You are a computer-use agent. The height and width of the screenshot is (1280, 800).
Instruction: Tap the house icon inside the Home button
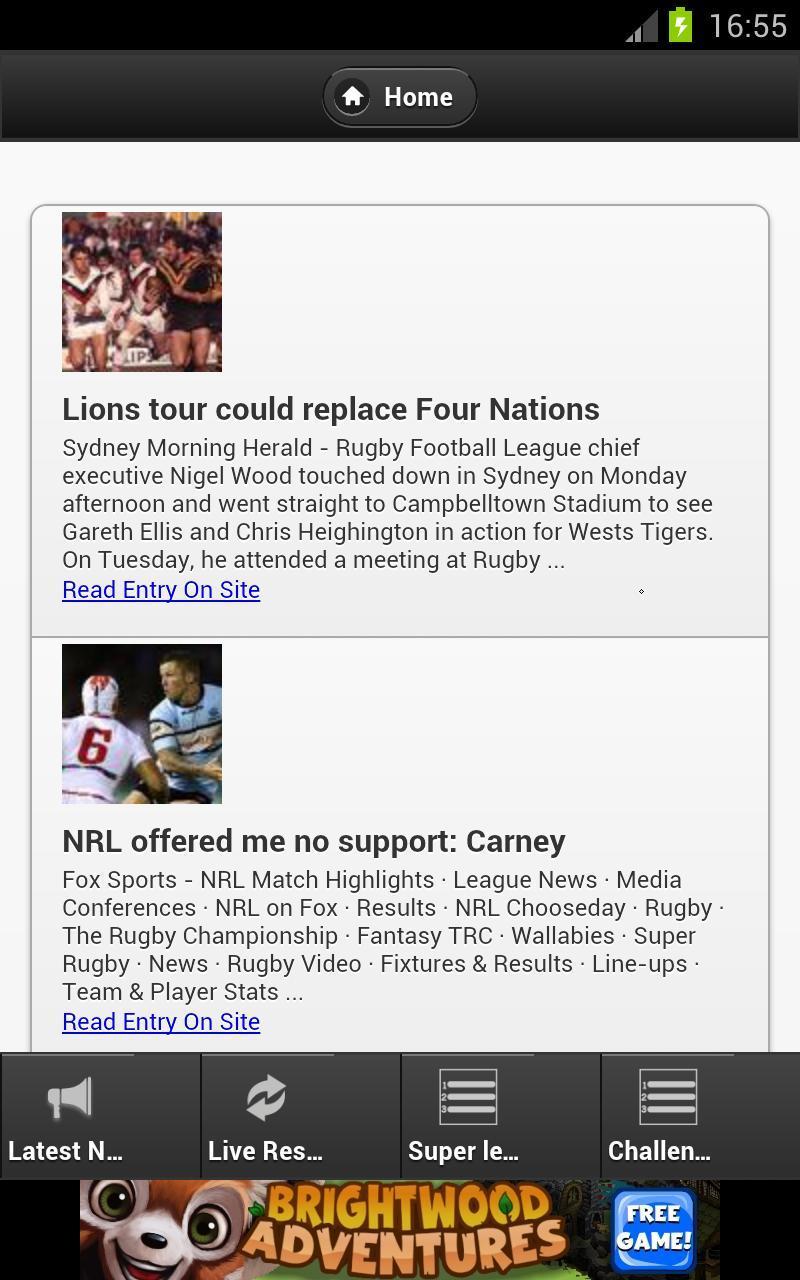coord(353,96)
